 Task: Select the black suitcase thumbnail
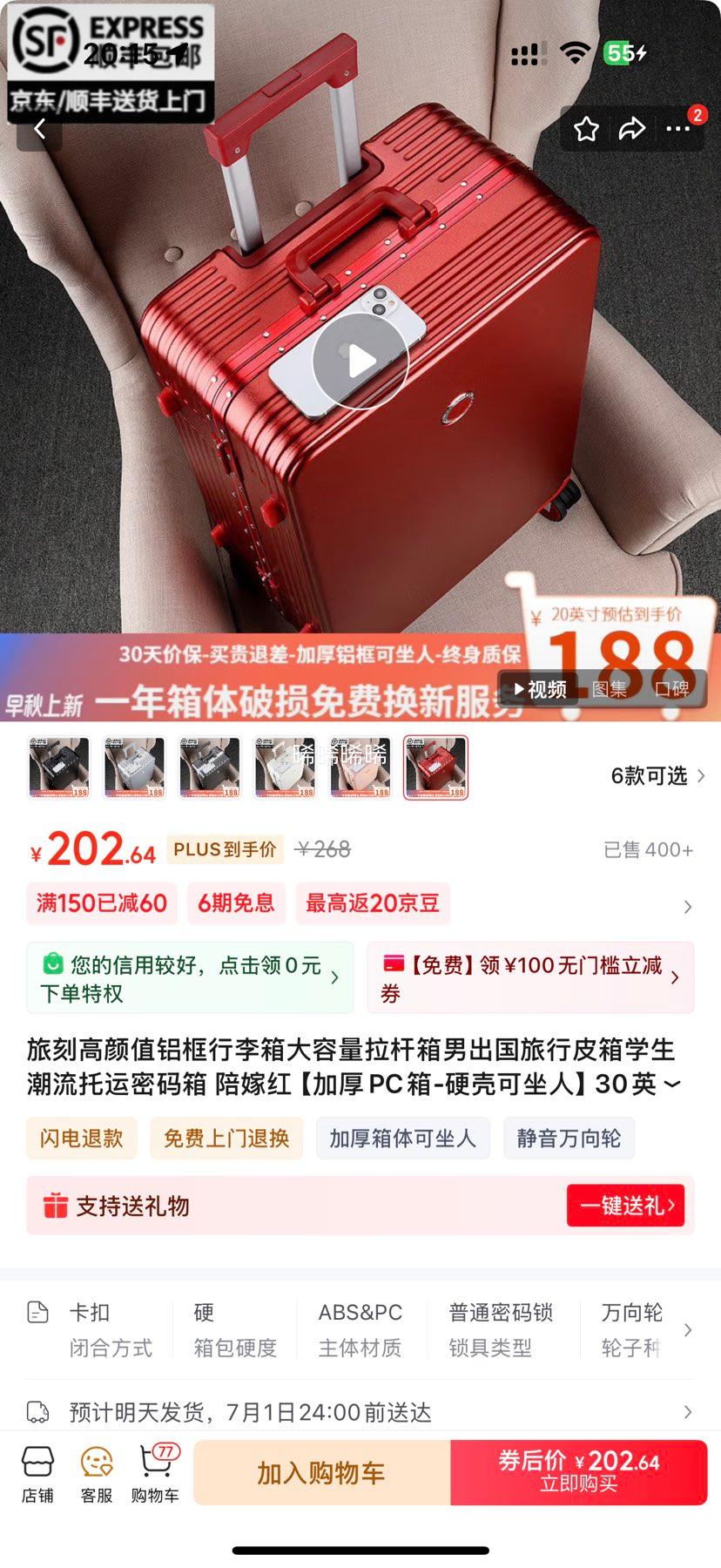tap(58, 767)
